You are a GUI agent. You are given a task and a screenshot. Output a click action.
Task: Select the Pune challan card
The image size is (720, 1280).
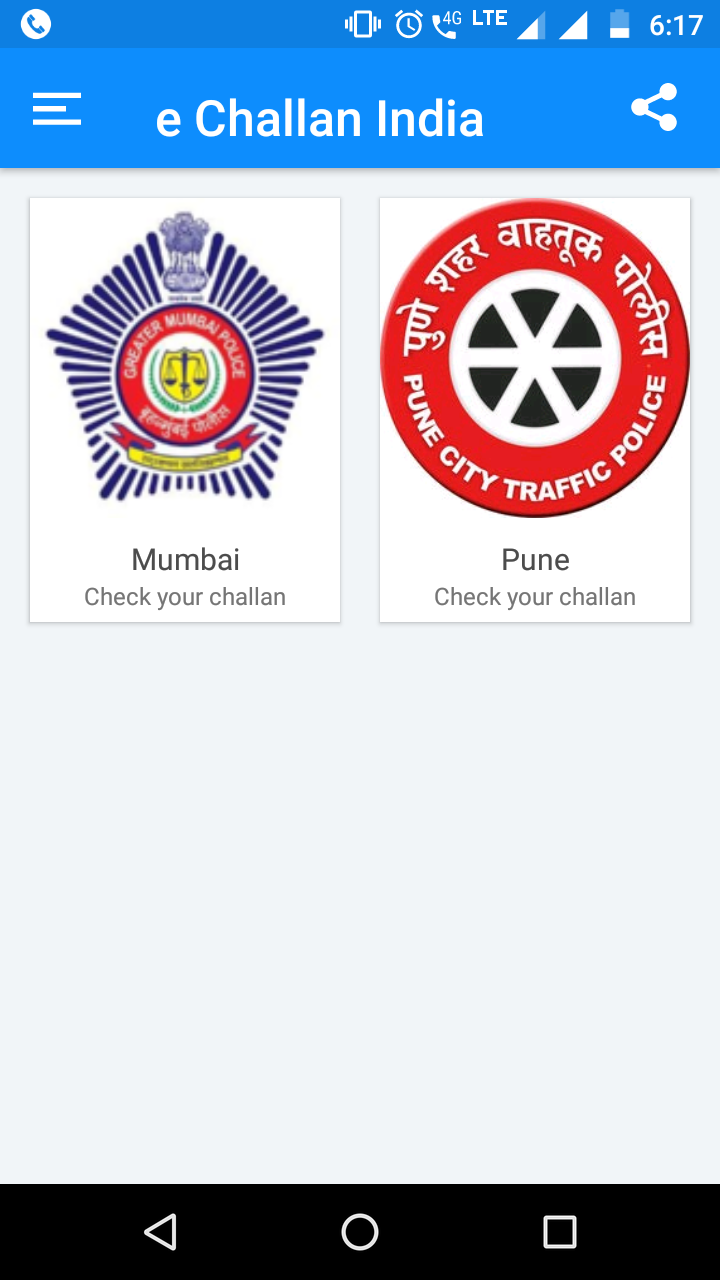534,408
